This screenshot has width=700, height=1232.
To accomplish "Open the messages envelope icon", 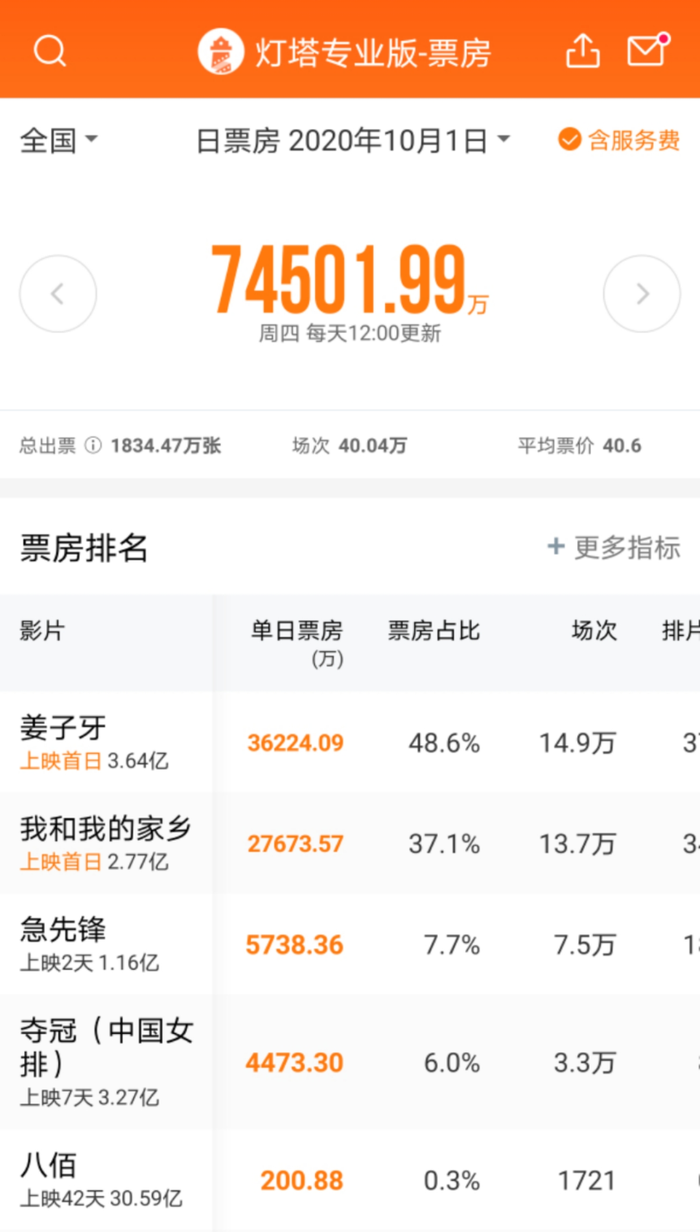I will click(647, 50).
